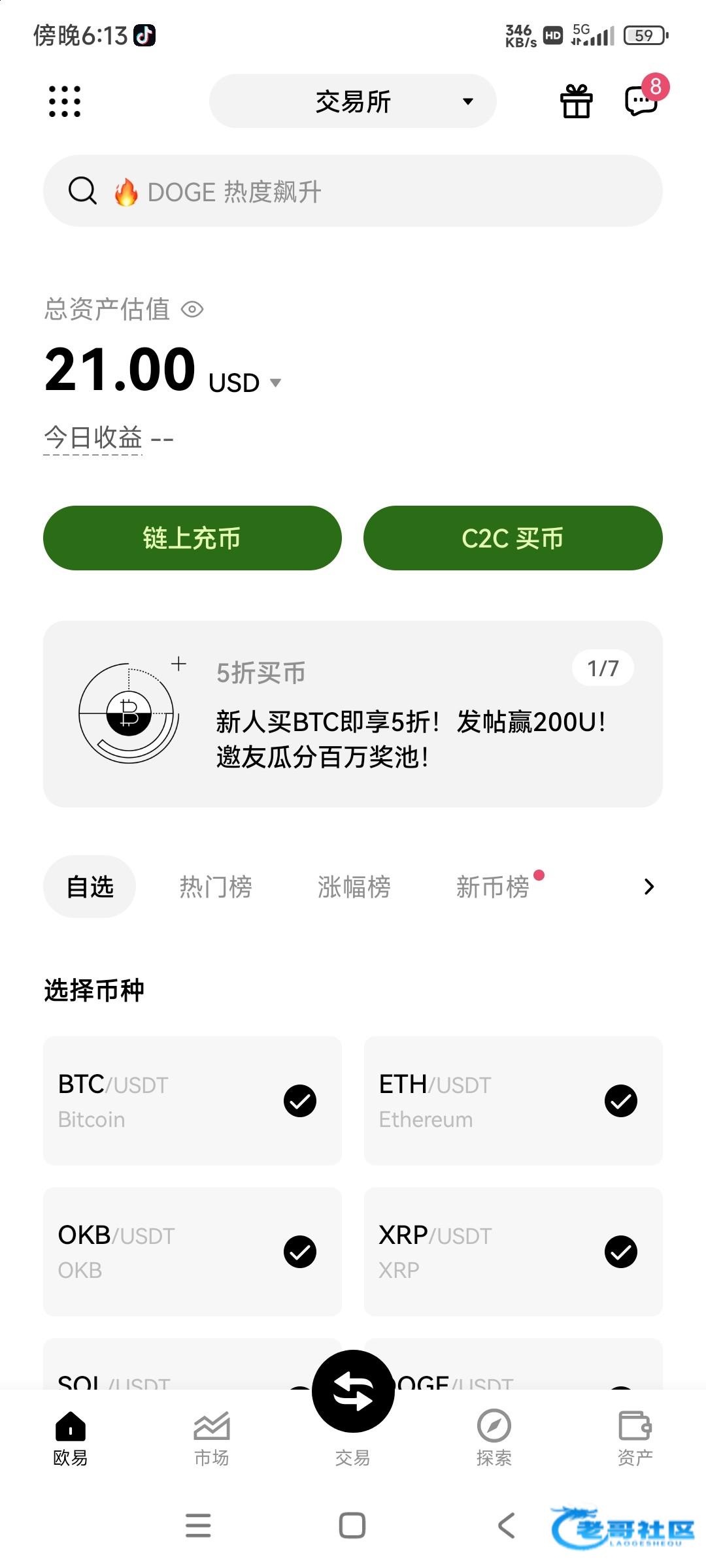
Task: Open more lists via right chevron
Action: pos(648,887)
